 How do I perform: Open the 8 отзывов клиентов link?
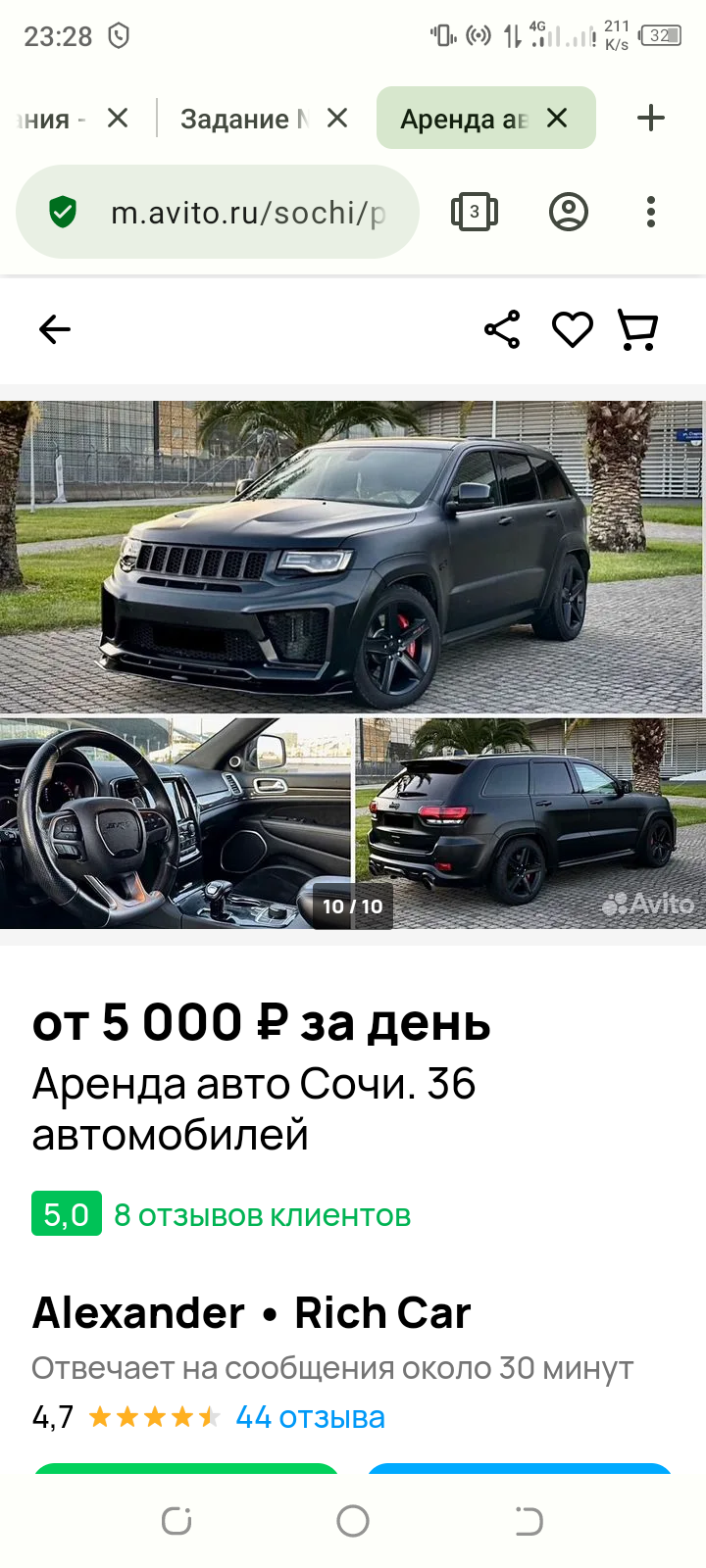coord(262,1215)
